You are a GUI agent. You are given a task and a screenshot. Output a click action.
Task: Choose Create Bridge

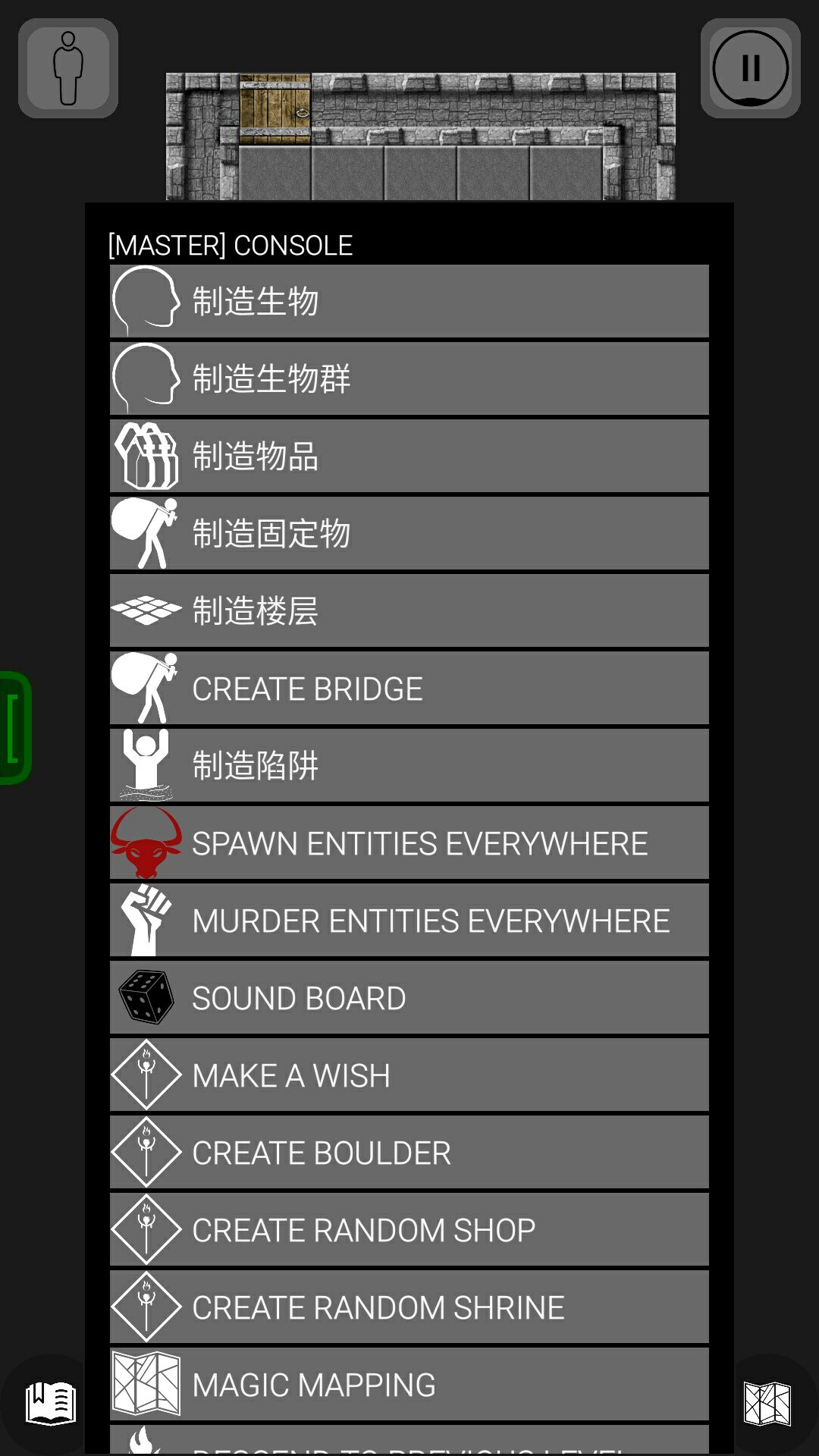(409, 689)
